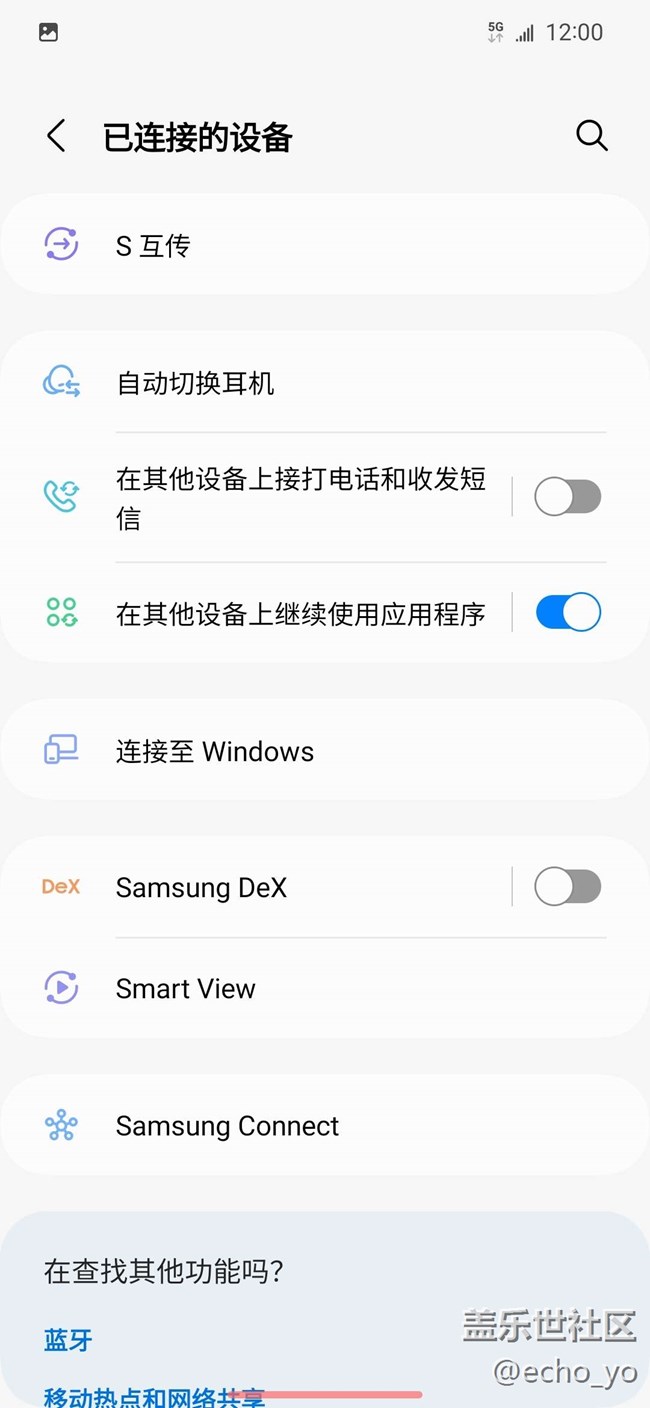650x1408 pixels.
Task: Turn off continue apps on other devices switch
Action: coord(567,612)
